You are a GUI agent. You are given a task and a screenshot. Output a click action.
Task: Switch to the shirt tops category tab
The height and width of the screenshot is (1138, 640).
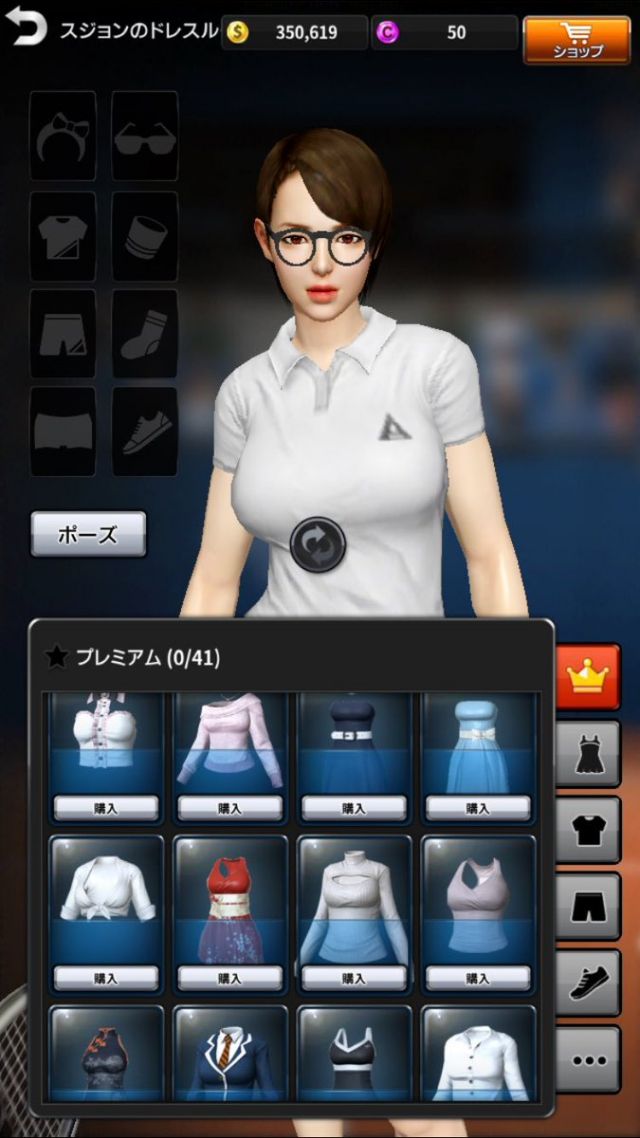point(588,830)
